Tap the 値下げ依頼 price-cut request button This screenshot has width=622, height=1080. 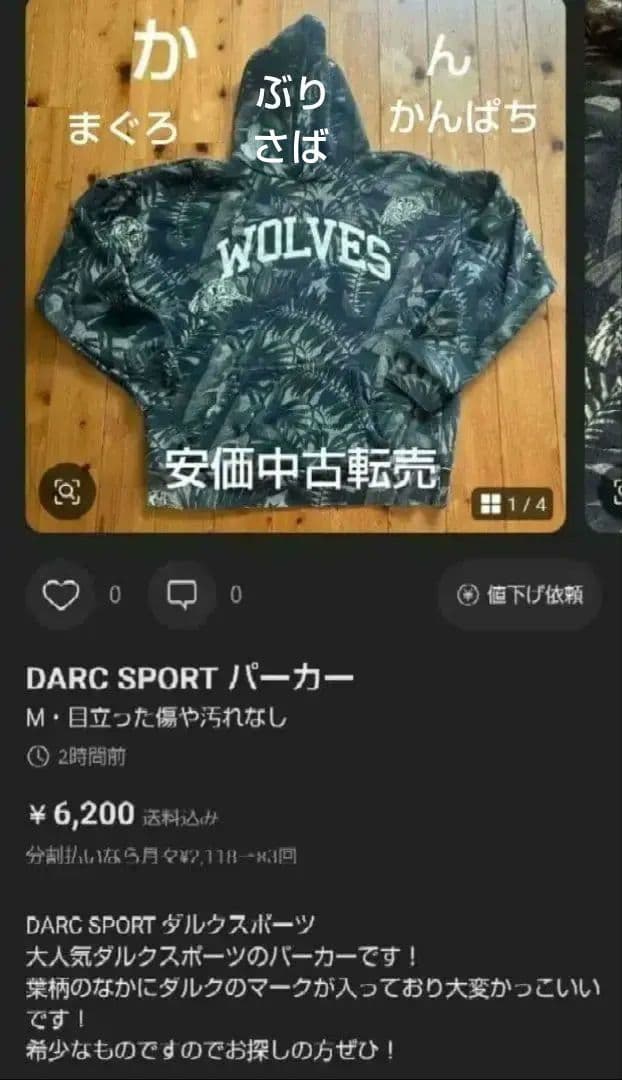[519, 595]
